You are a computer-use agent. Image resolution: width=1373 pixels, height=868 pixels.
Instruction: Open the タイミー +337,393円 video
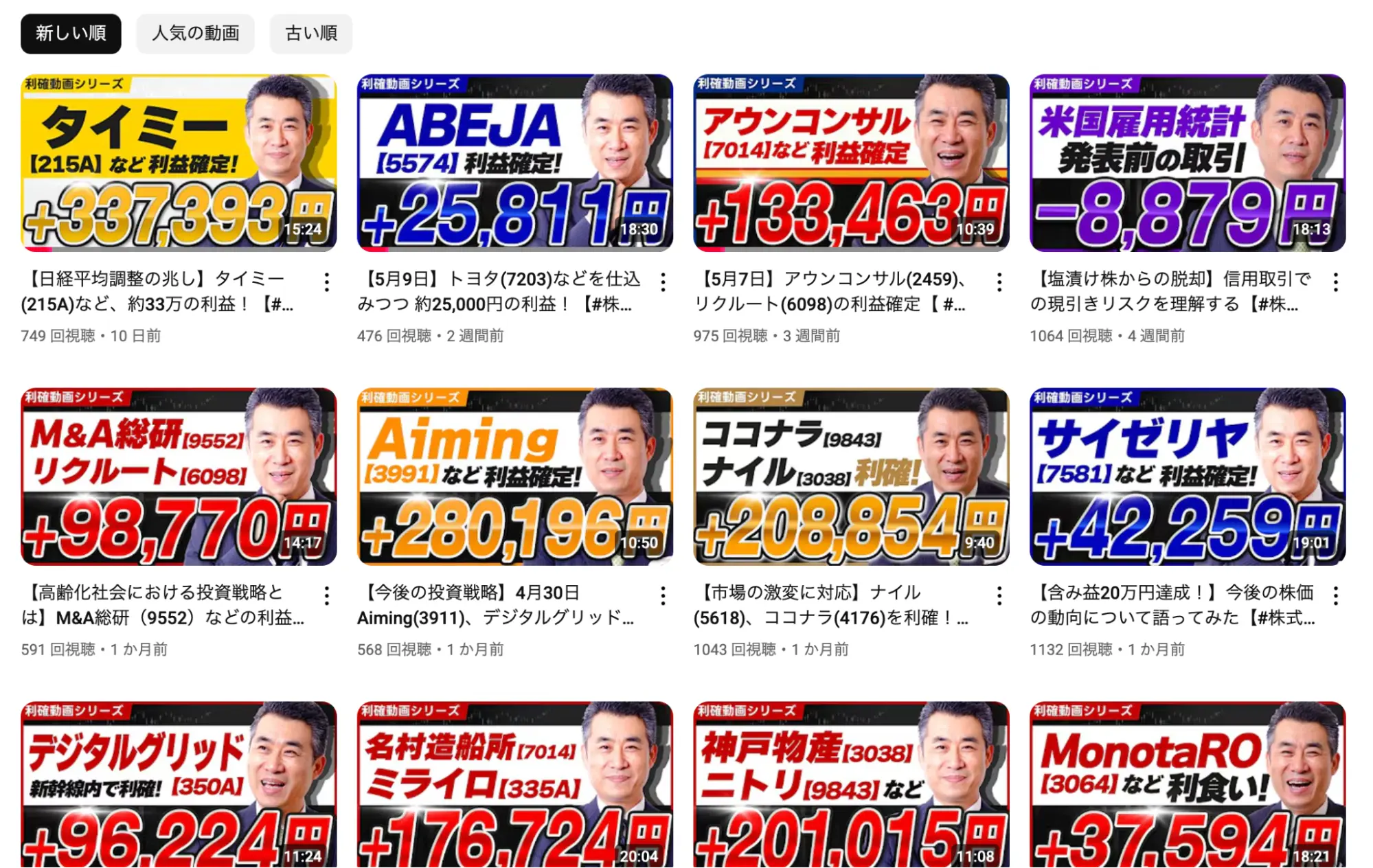point(179,163)
